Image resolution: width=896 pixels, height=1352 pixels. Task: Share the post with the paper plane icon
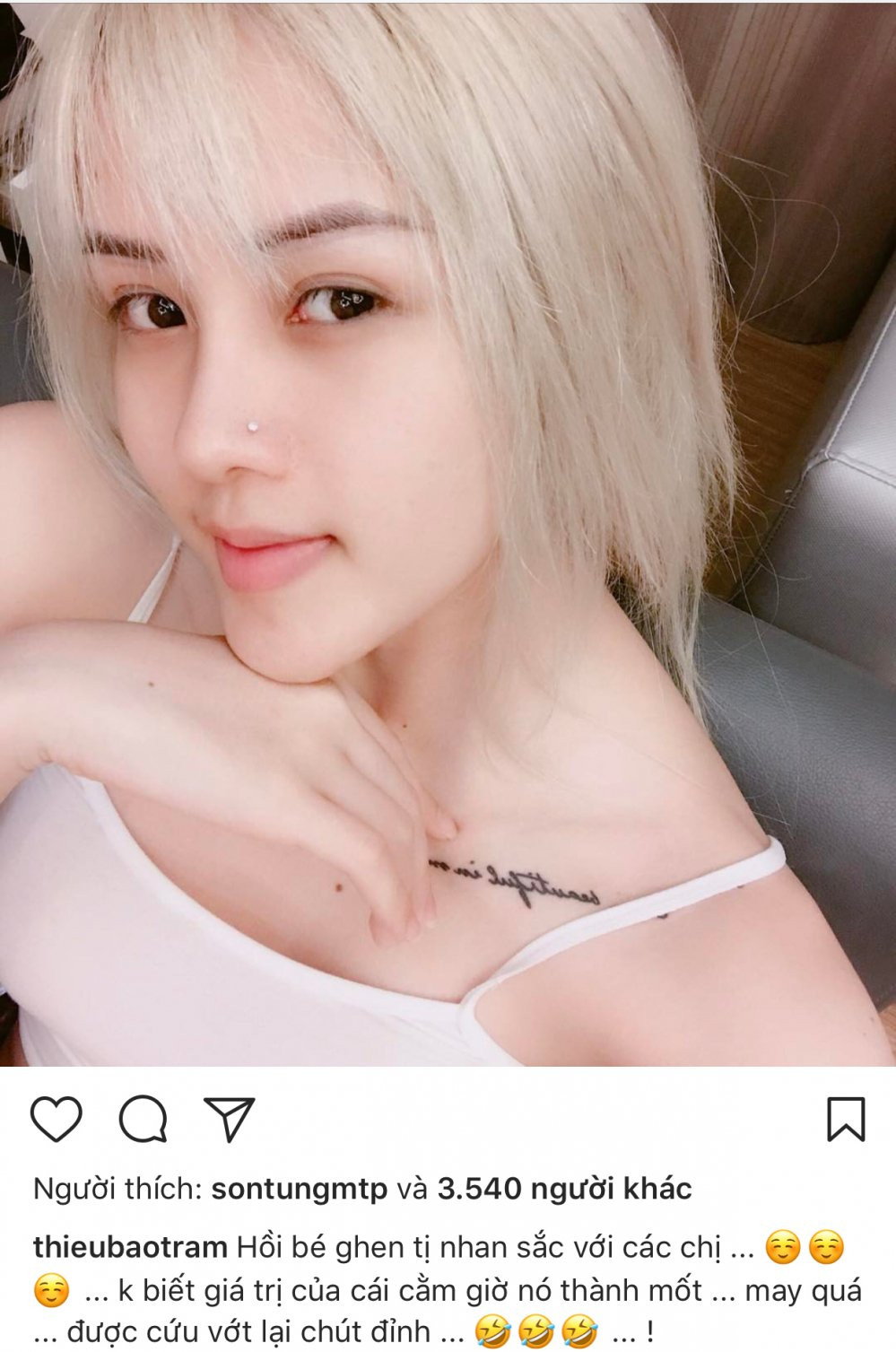(x=230, y=1119)
